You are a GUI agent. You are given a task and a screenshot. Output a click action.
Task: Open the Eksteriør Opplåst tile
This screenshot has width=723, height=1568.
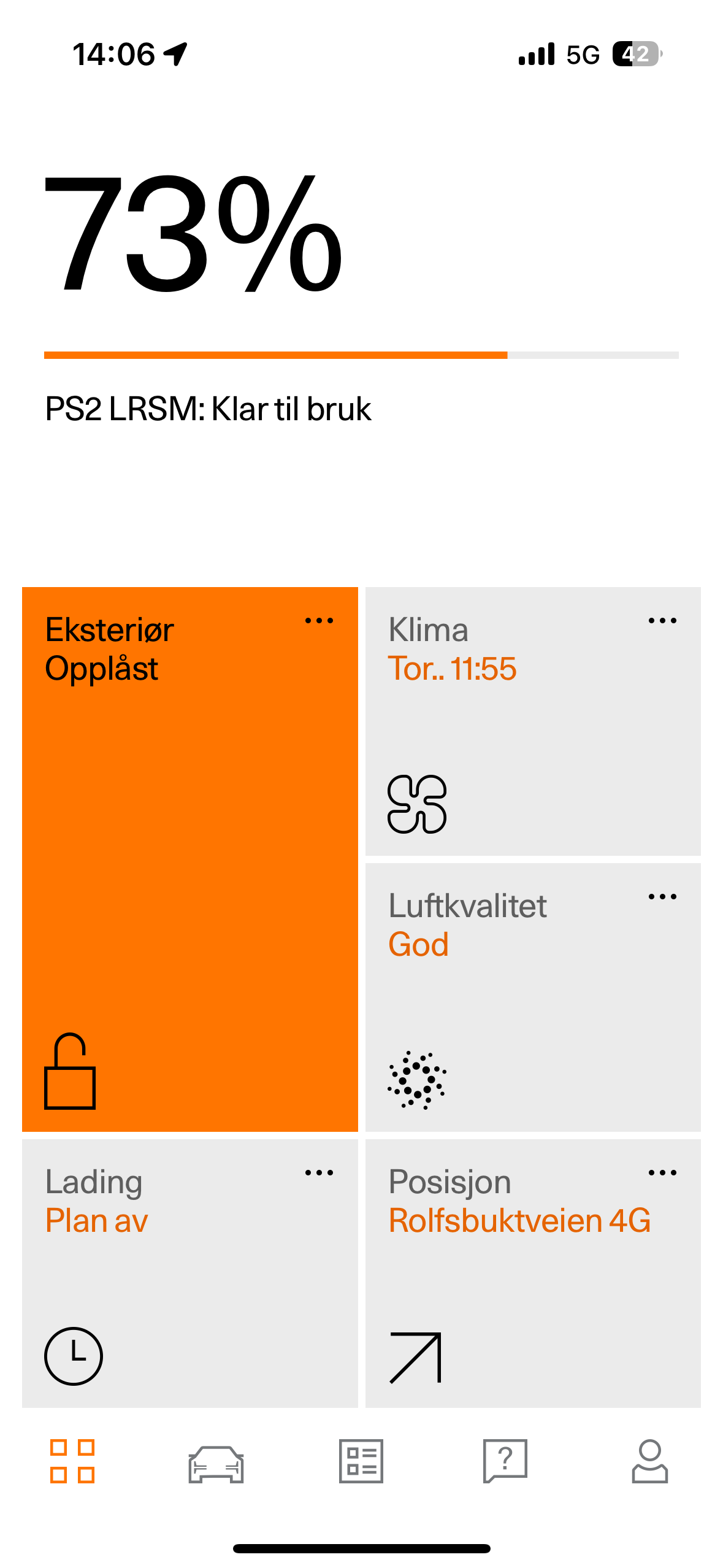(189, 859)
